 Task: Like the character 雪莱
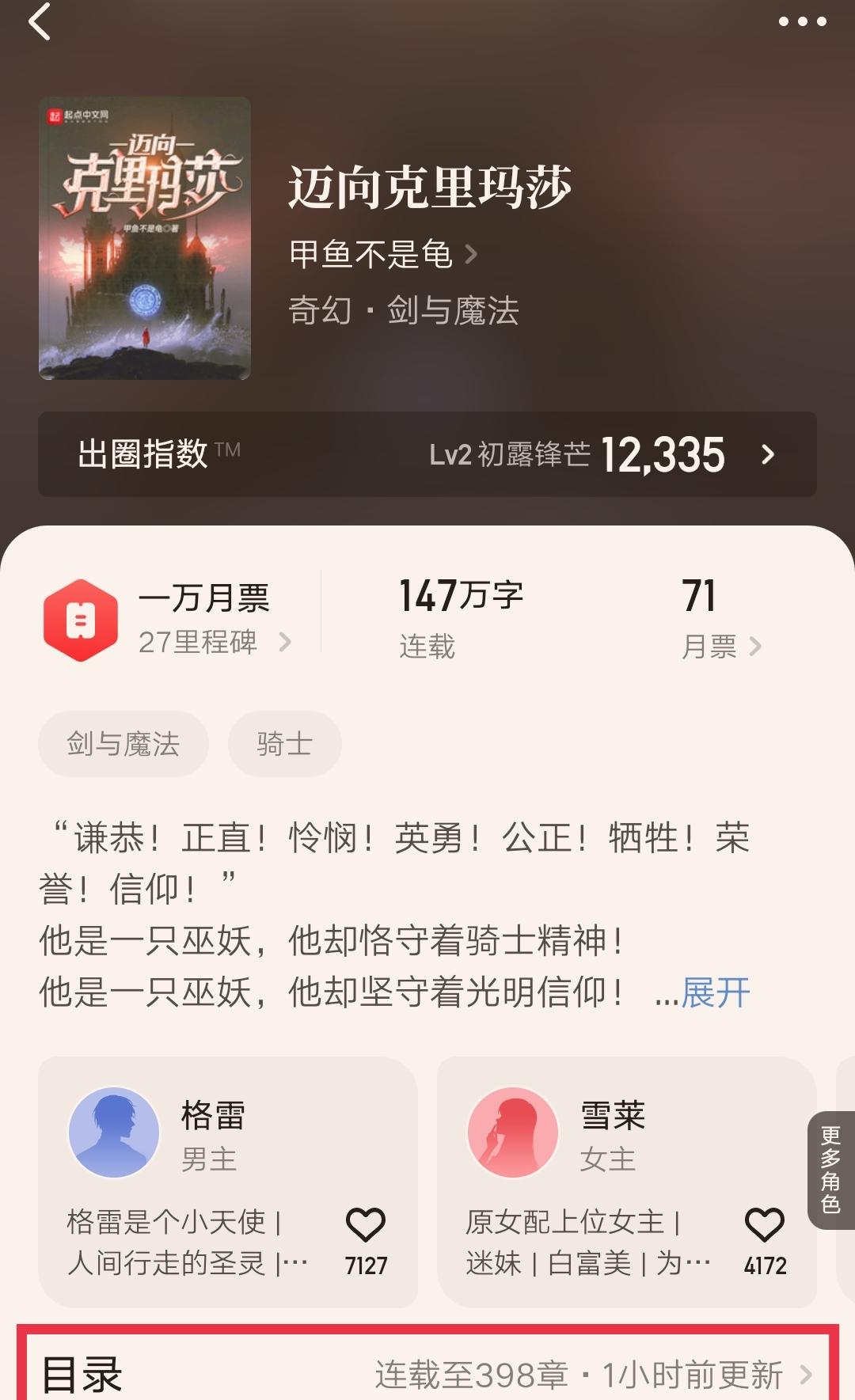pyautogui.click(x=765, y=1226)
